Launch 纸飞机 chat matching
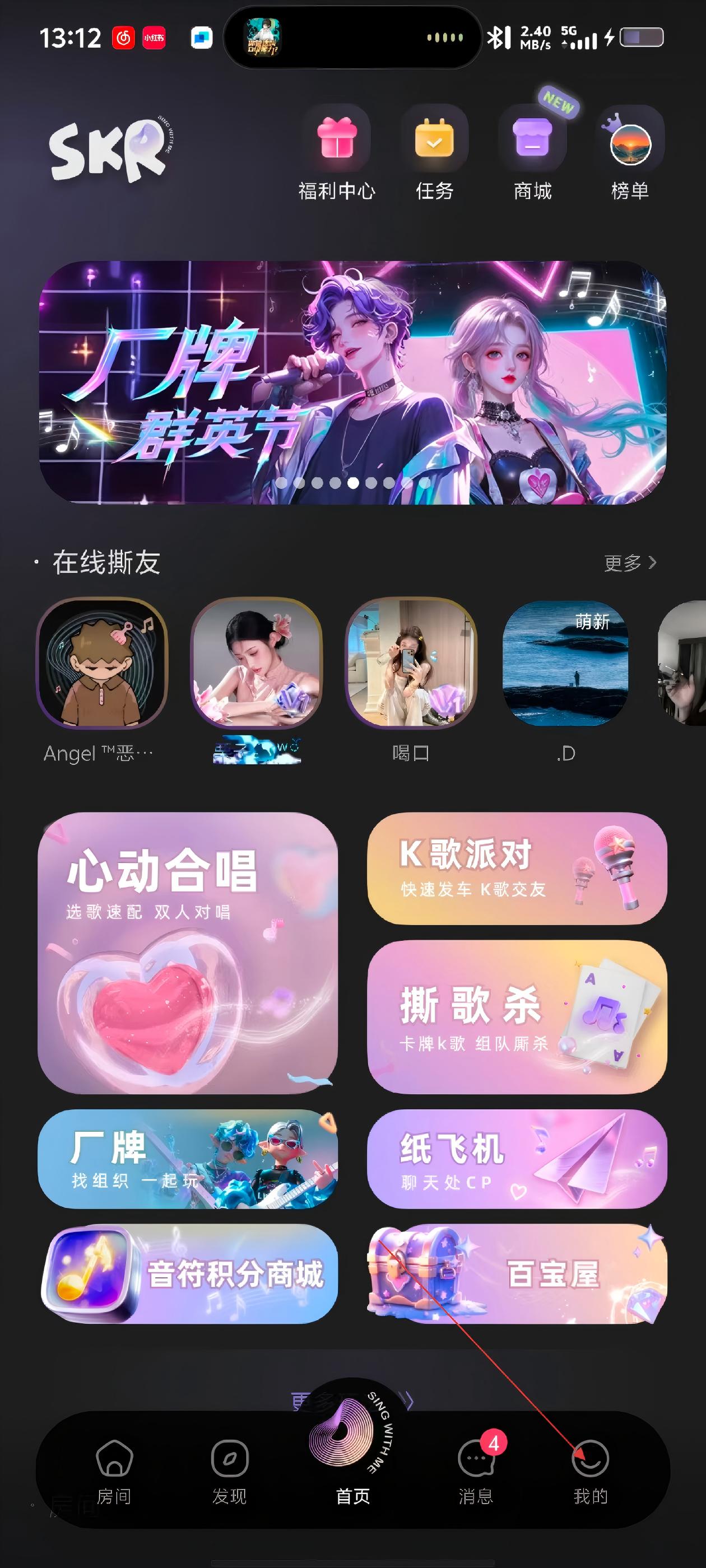The height and width of the screenshot is (1568, 706). pyautogui.click(x=517, y=1158)
